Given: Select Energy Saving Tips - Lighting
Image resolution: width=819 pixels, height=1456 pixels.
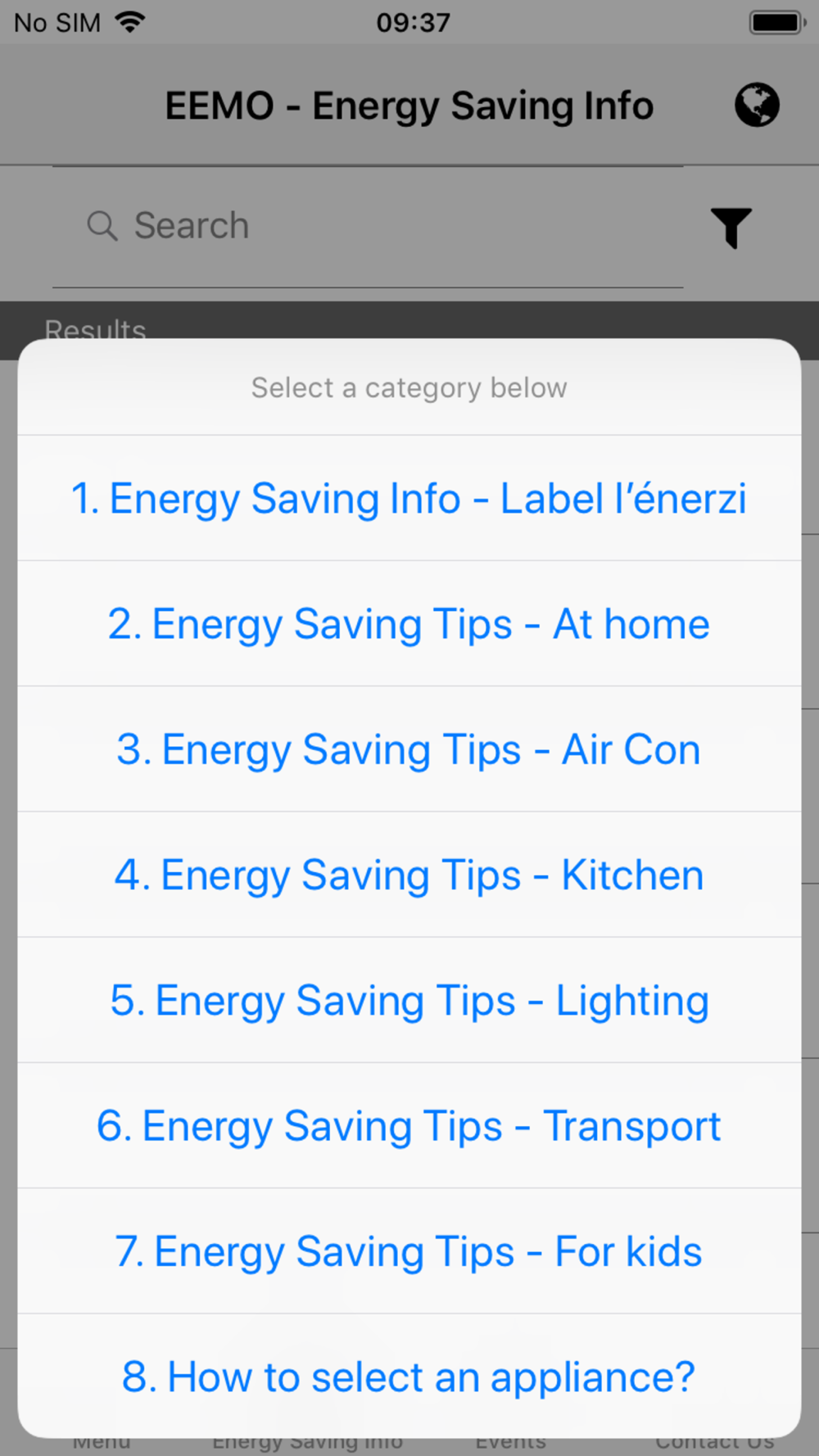Looking at the screenshot, I should [x=409, y=1000].
